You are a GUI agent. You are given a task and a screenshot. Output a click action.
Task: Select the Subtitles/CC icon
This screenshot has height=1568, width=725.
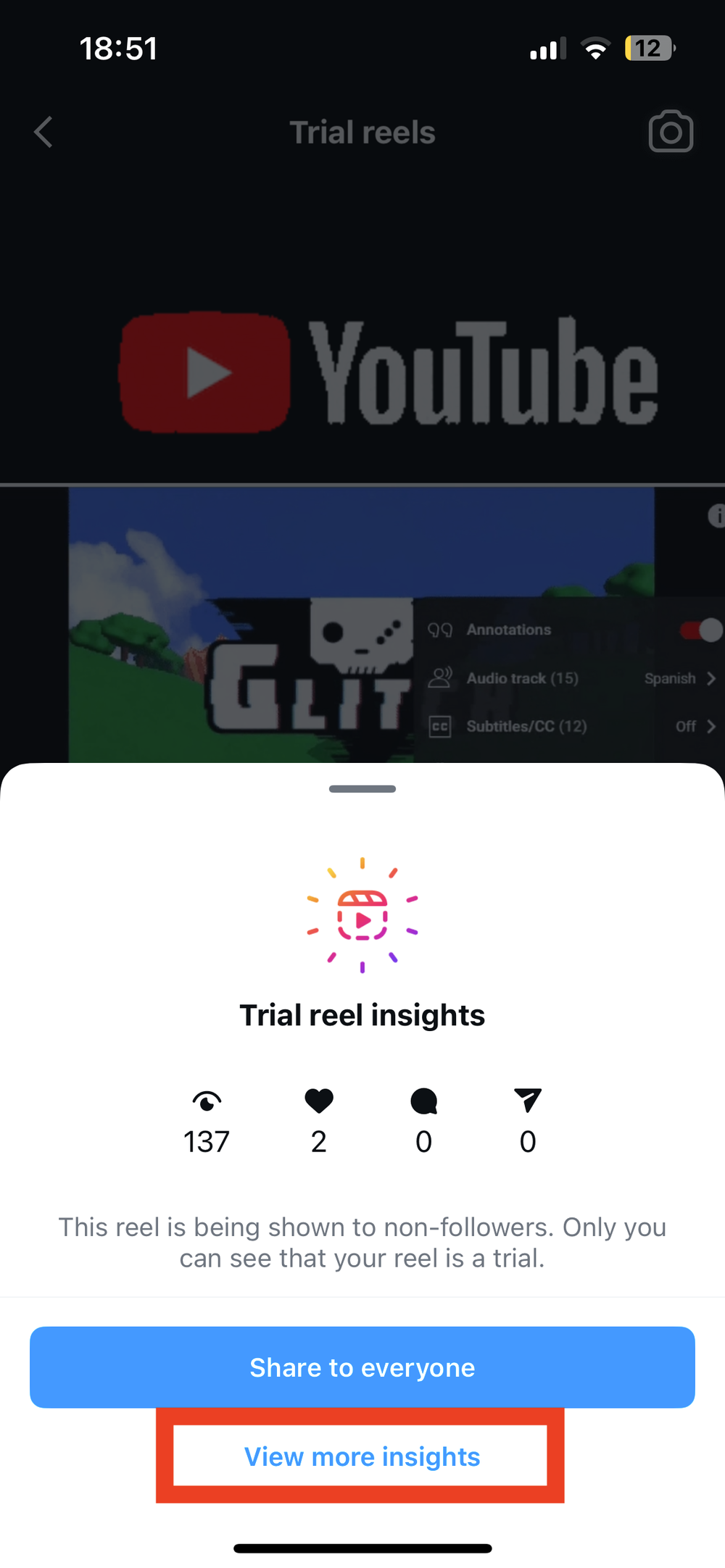tap(441, 726)
